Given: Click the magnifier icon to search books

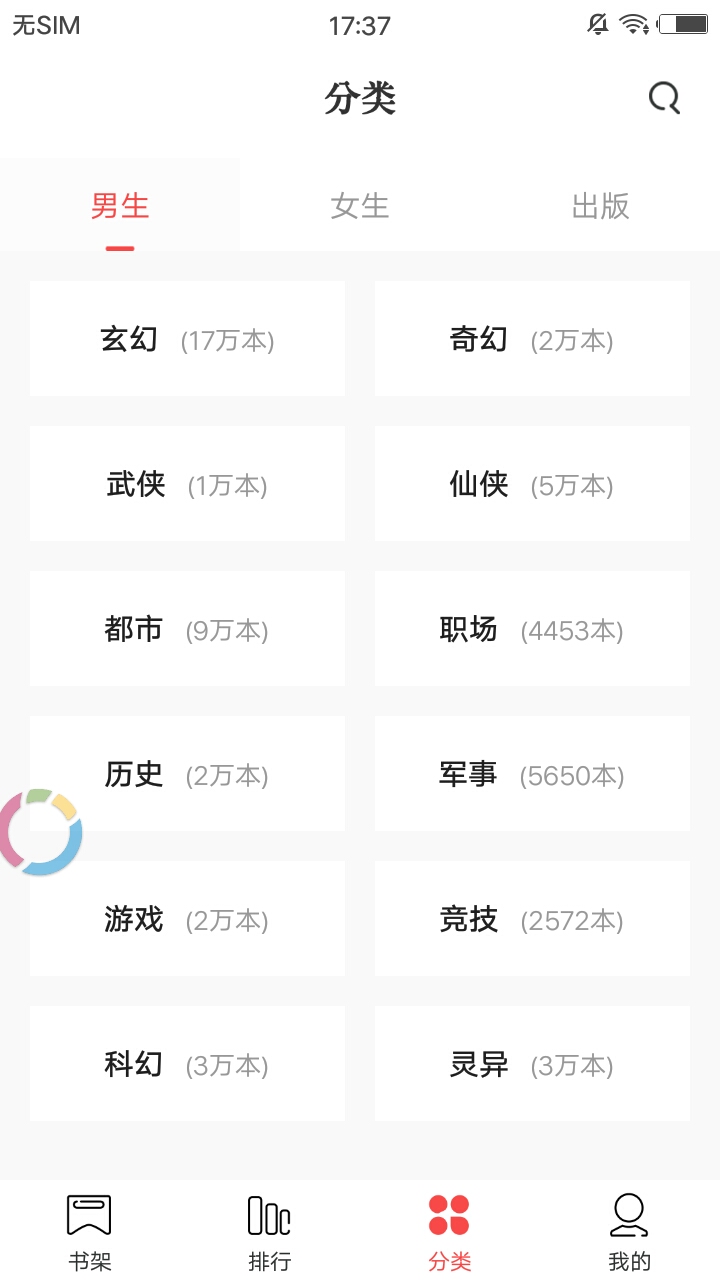Looking at the screenshot, I should coord(663,98).
